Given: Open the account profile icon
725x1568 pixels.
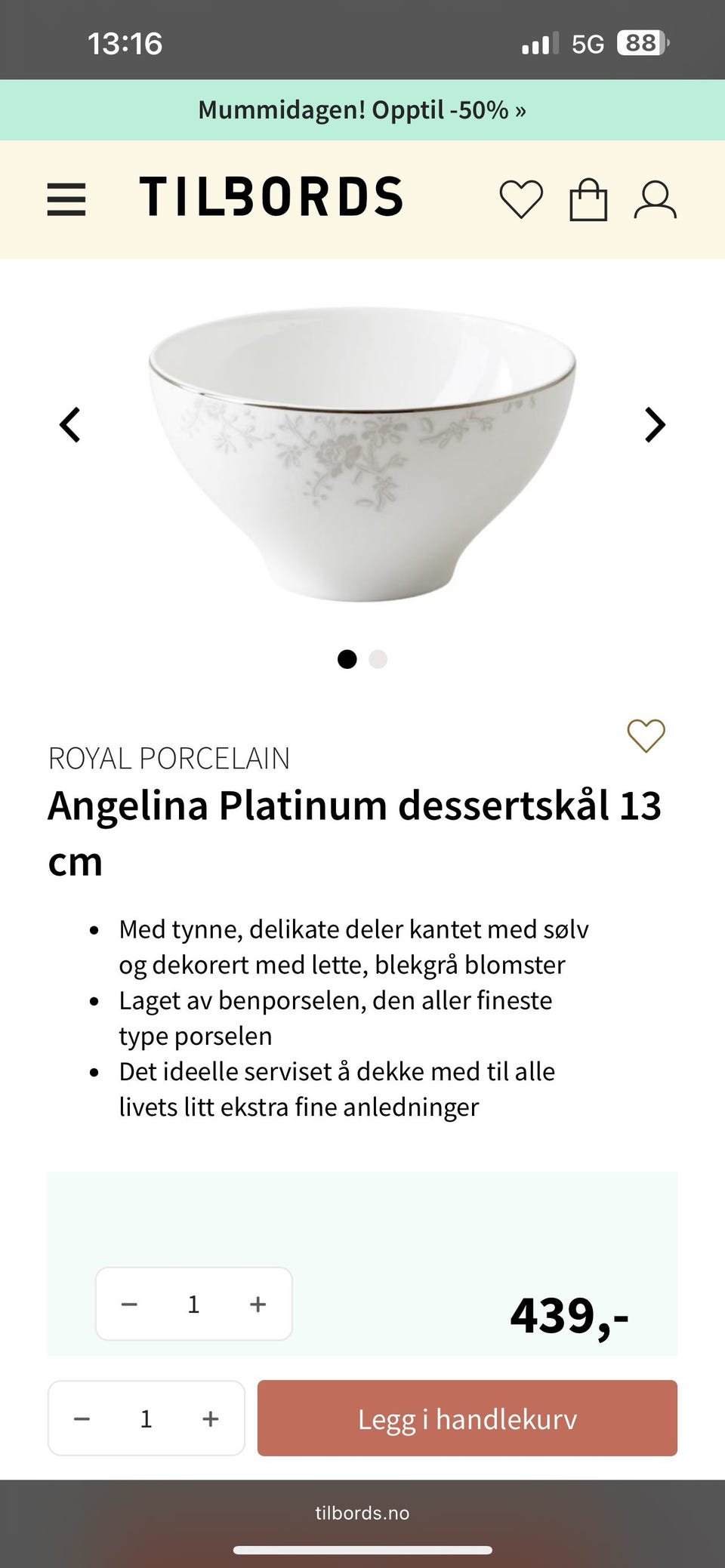Looking at the screenshot, I should [656, 199].
